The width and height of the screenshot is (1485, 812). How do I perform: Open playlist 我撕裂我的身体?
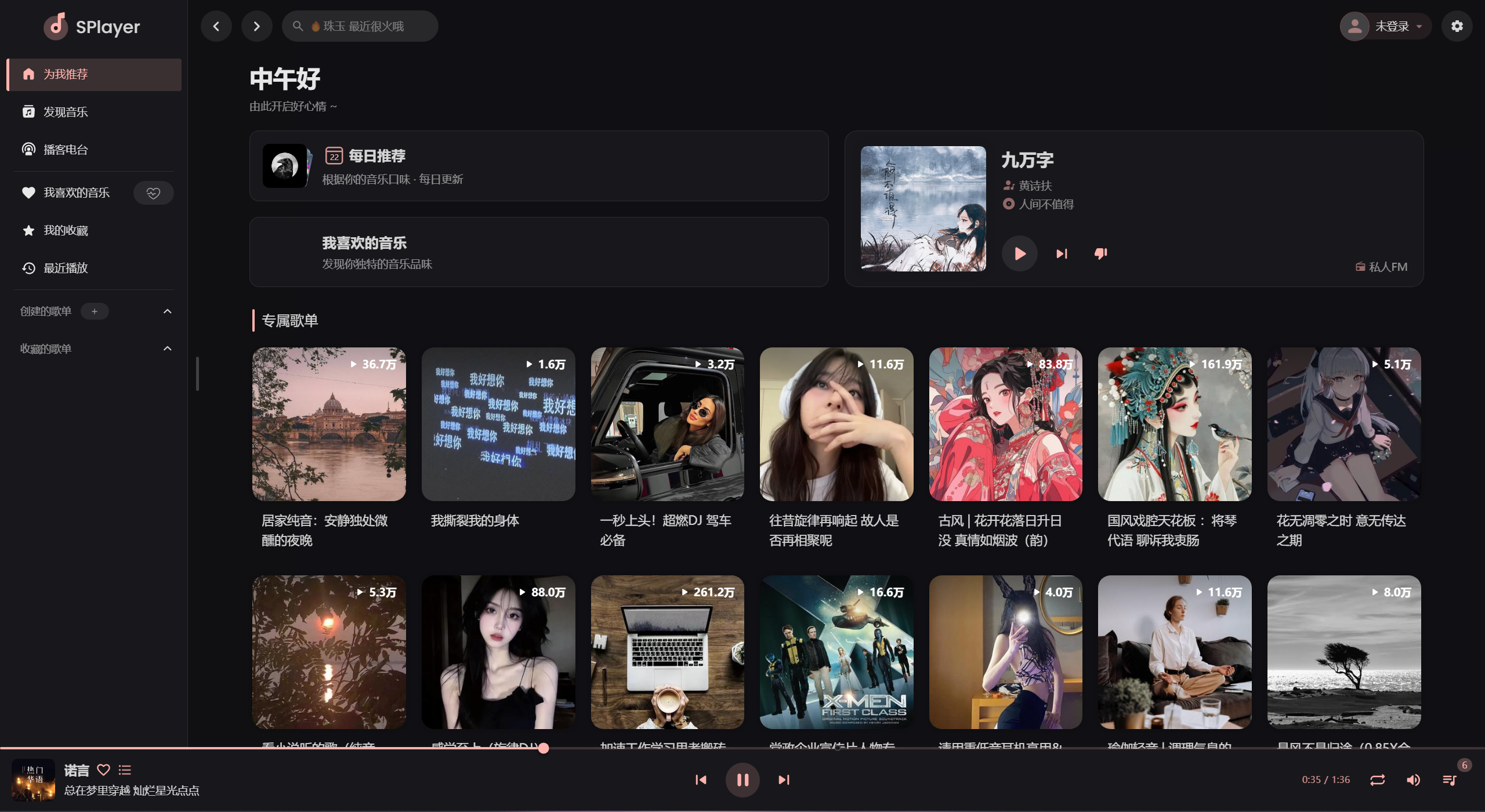(x=498, y=425)
